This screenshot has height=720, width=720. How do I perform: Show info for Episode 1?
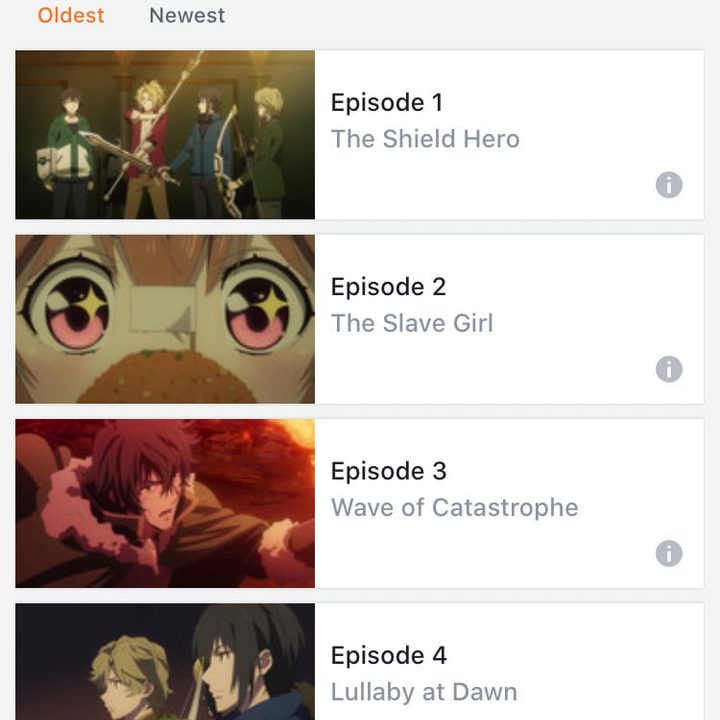coord(669,185)
